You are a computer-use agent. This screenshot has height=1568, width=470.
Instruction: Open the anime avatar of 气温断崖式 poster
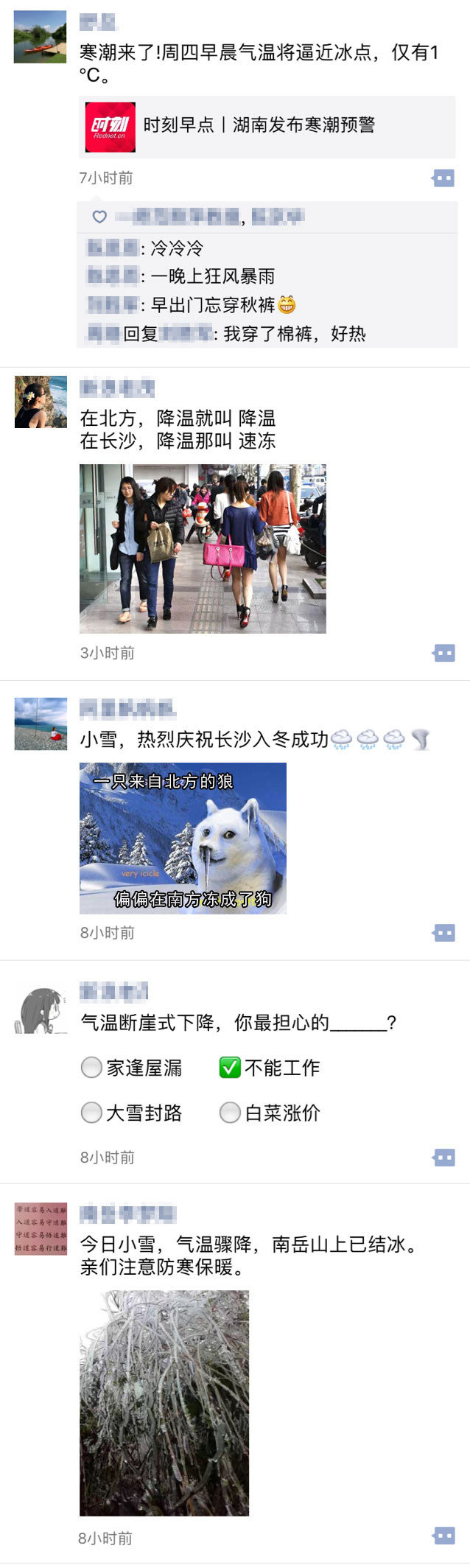(x=41, y=1011)
